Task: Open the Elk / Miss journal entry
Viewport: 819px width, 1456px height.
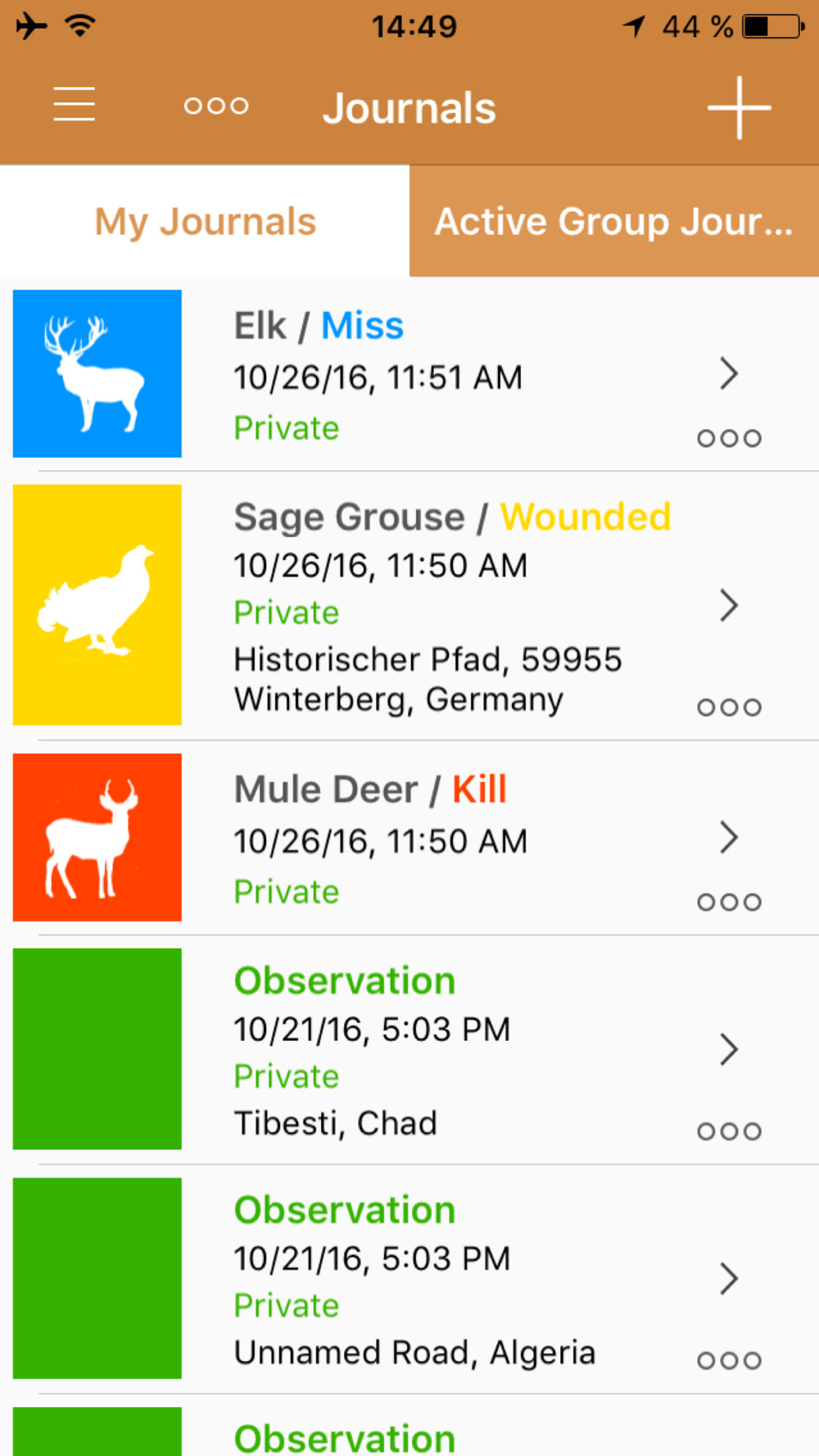Action: (409, 374)
